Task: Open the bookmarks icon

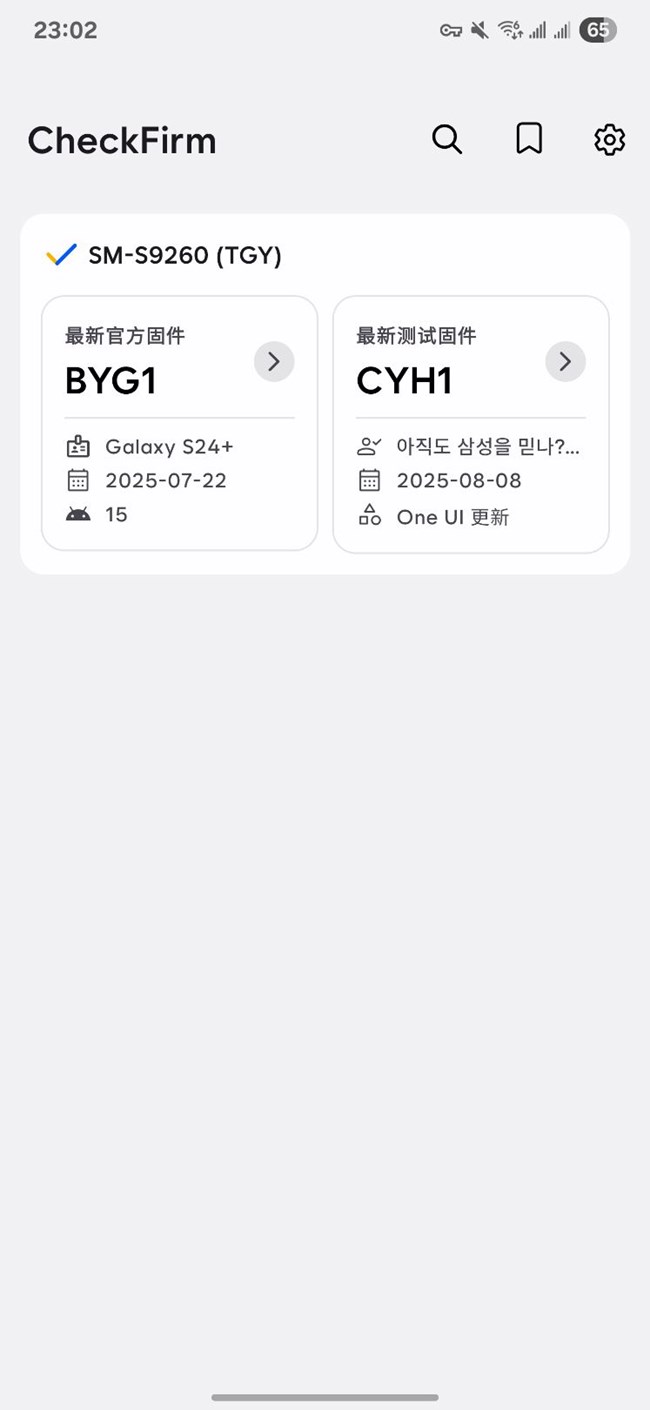Action: tap(529, 140)
